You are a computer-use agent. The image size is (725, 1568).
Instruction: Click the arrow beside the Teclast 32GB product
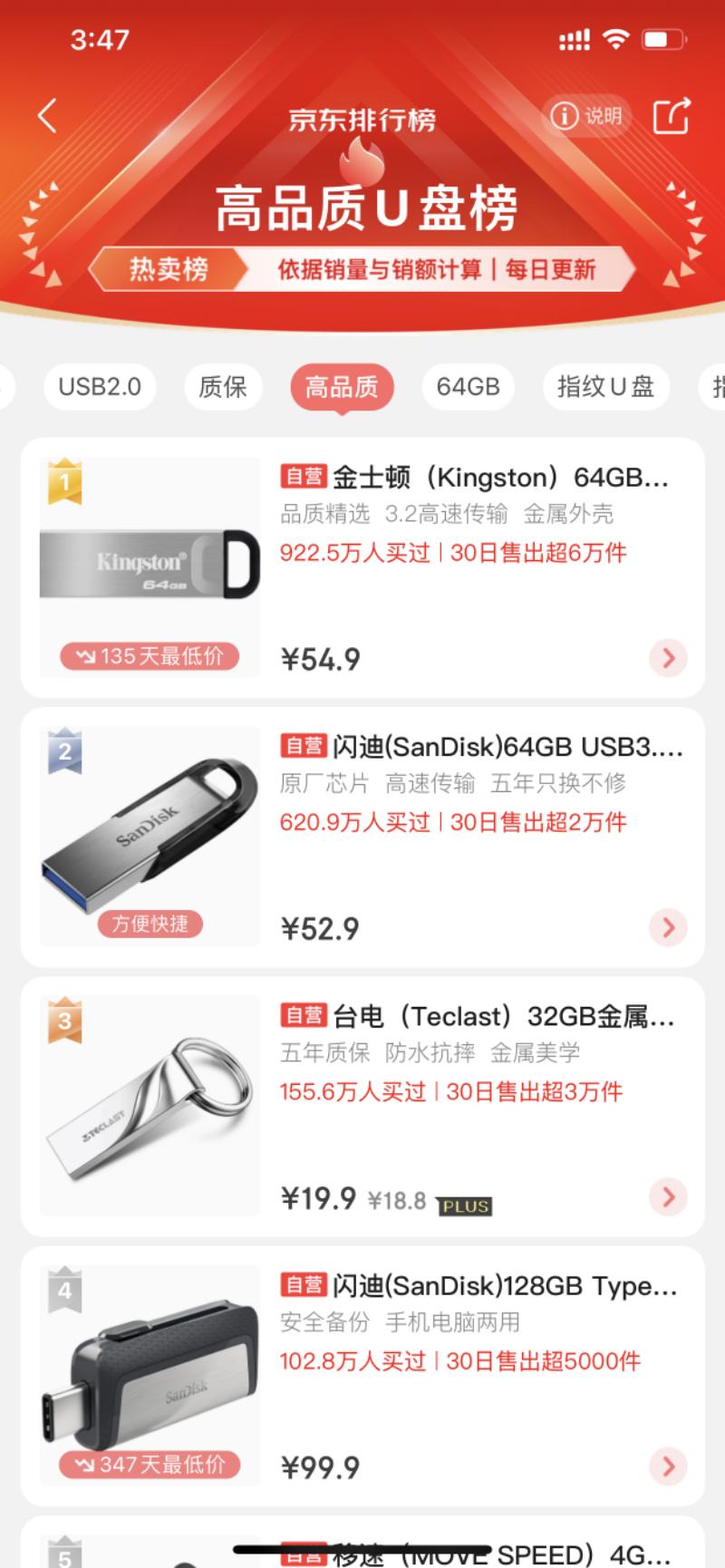point(668,1197)
